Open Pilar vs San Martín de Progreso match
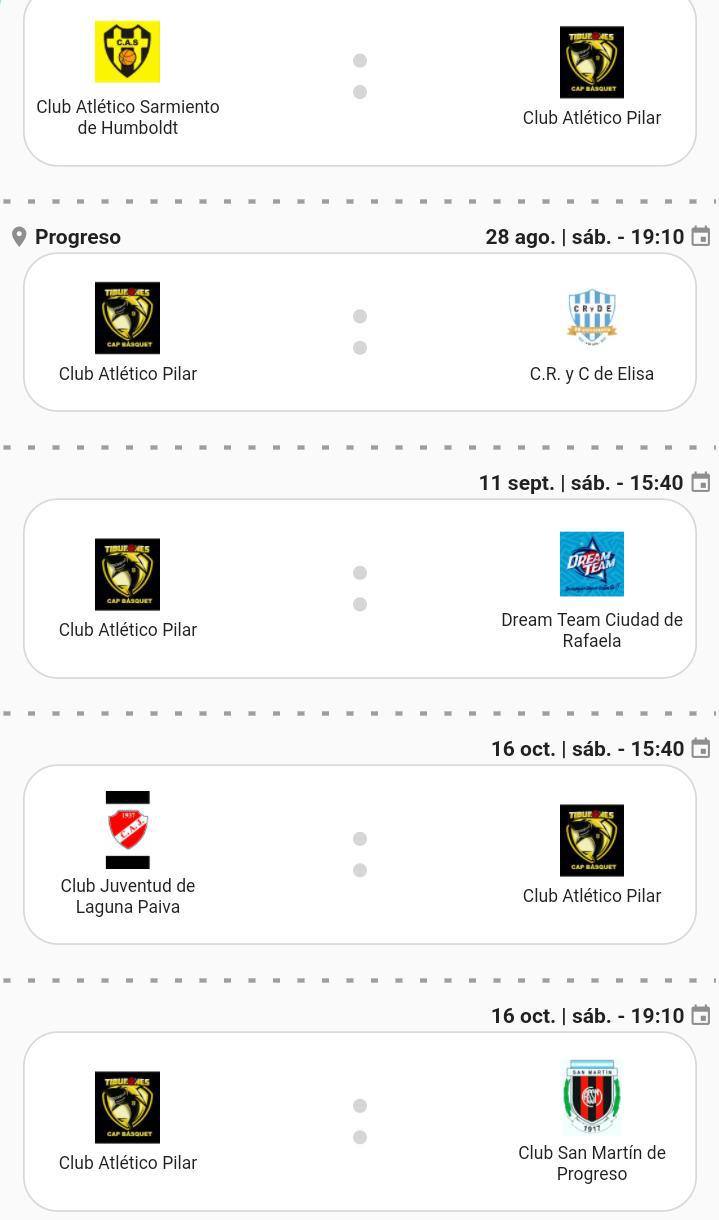Viewport: 719px width, 1220px height. coord(360,1121)
